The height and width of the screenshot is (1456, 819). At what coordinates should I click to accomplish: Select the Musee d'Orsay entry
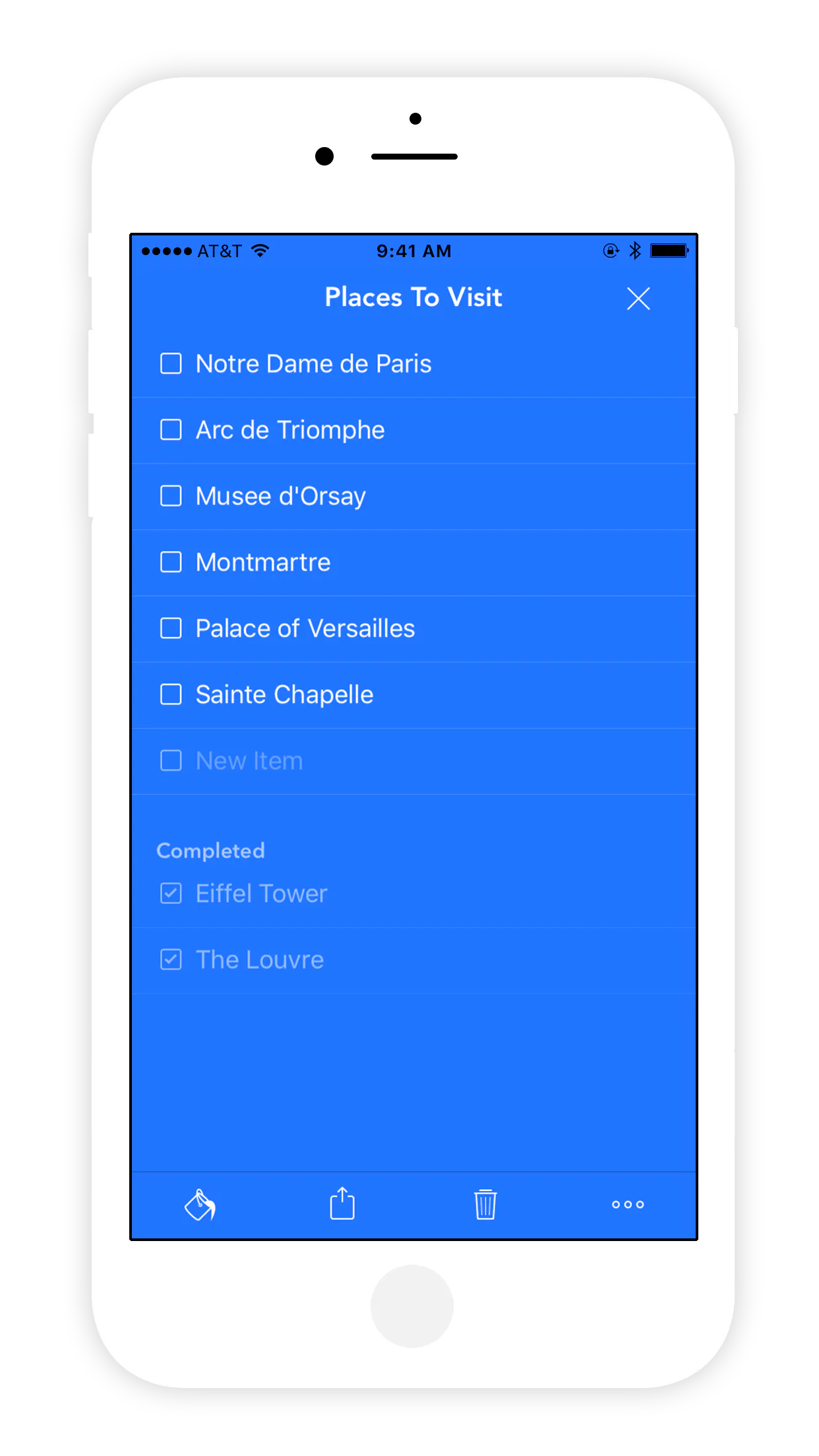(x=280, y=496)
